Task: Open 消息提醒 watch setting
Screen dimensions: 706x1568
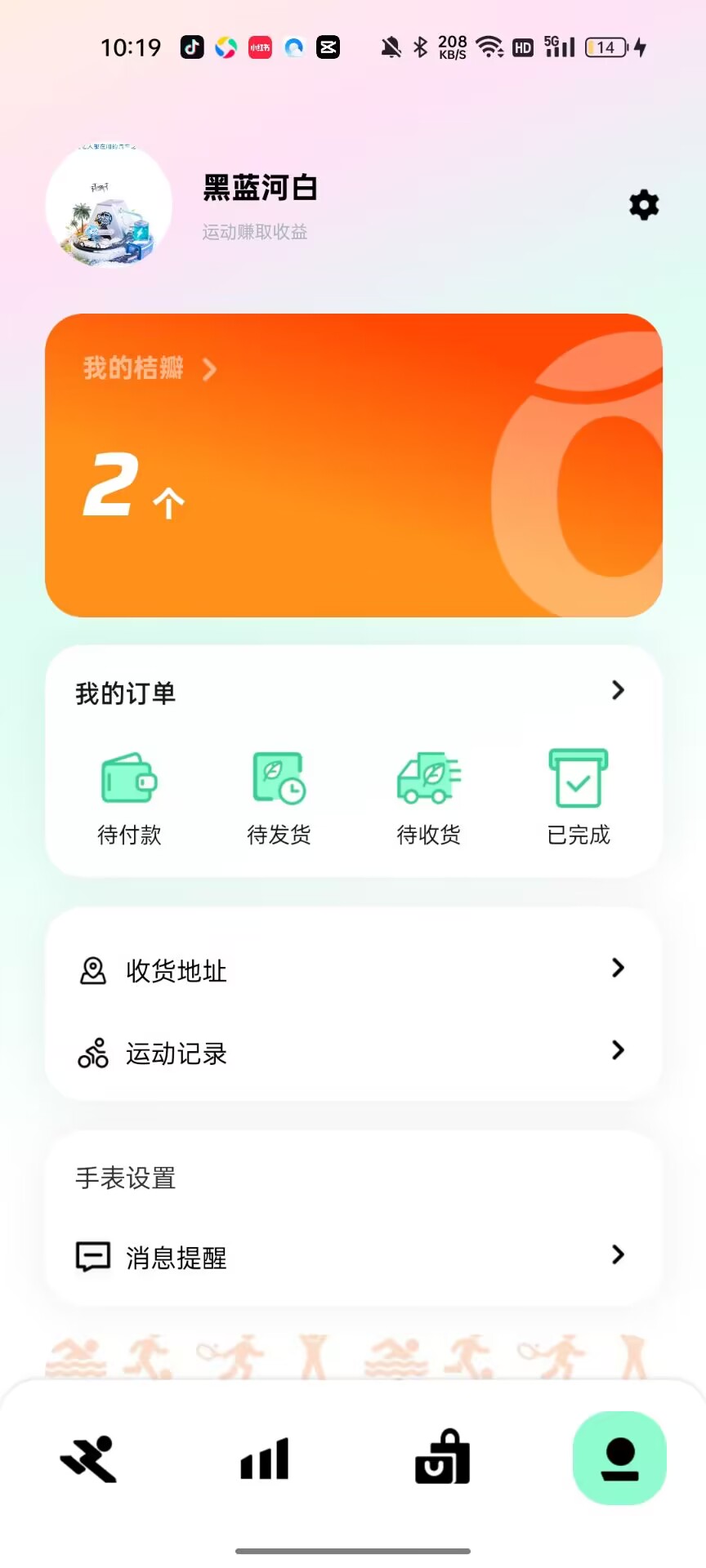Action: (x=353, y=1256)
